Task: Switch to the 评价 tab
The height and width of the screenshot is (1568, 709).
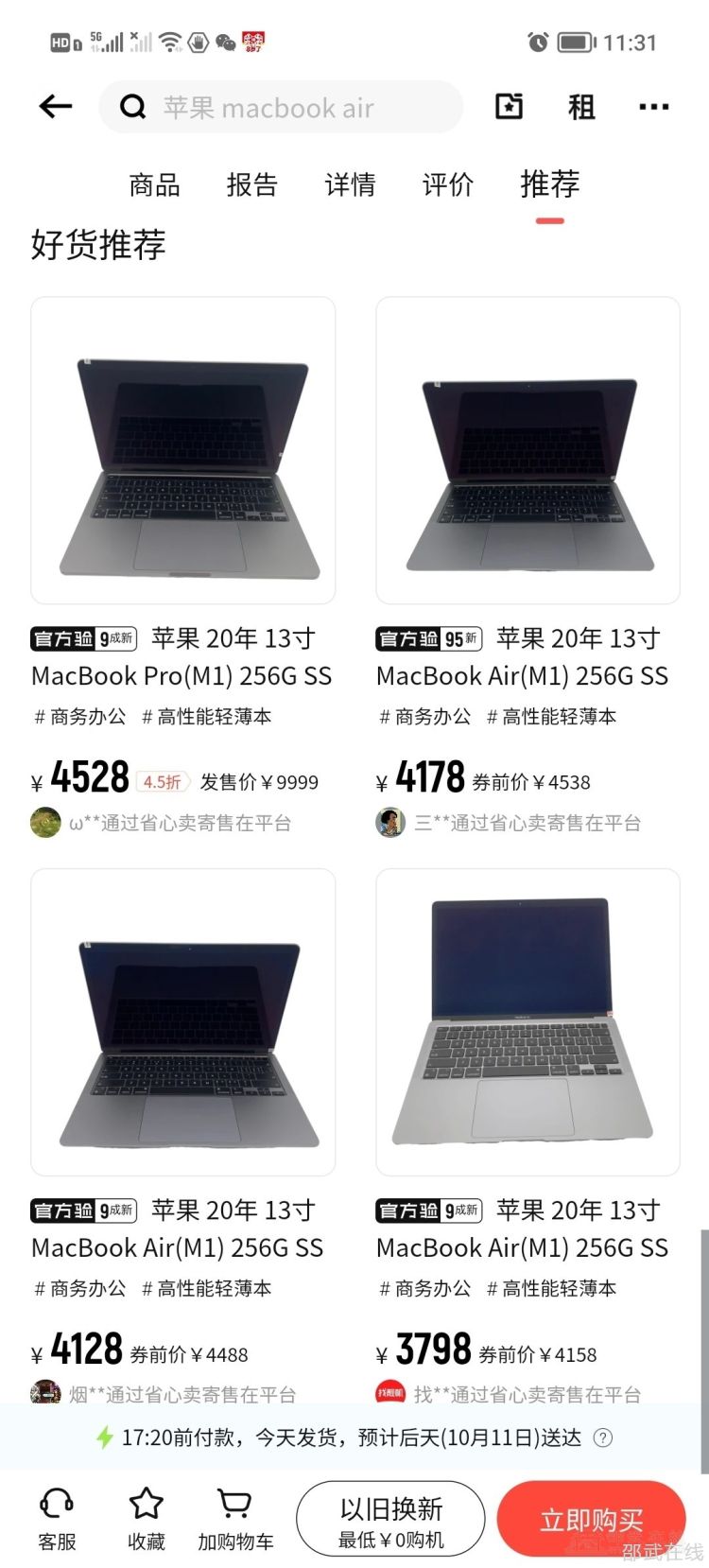Action: point(448,184)
